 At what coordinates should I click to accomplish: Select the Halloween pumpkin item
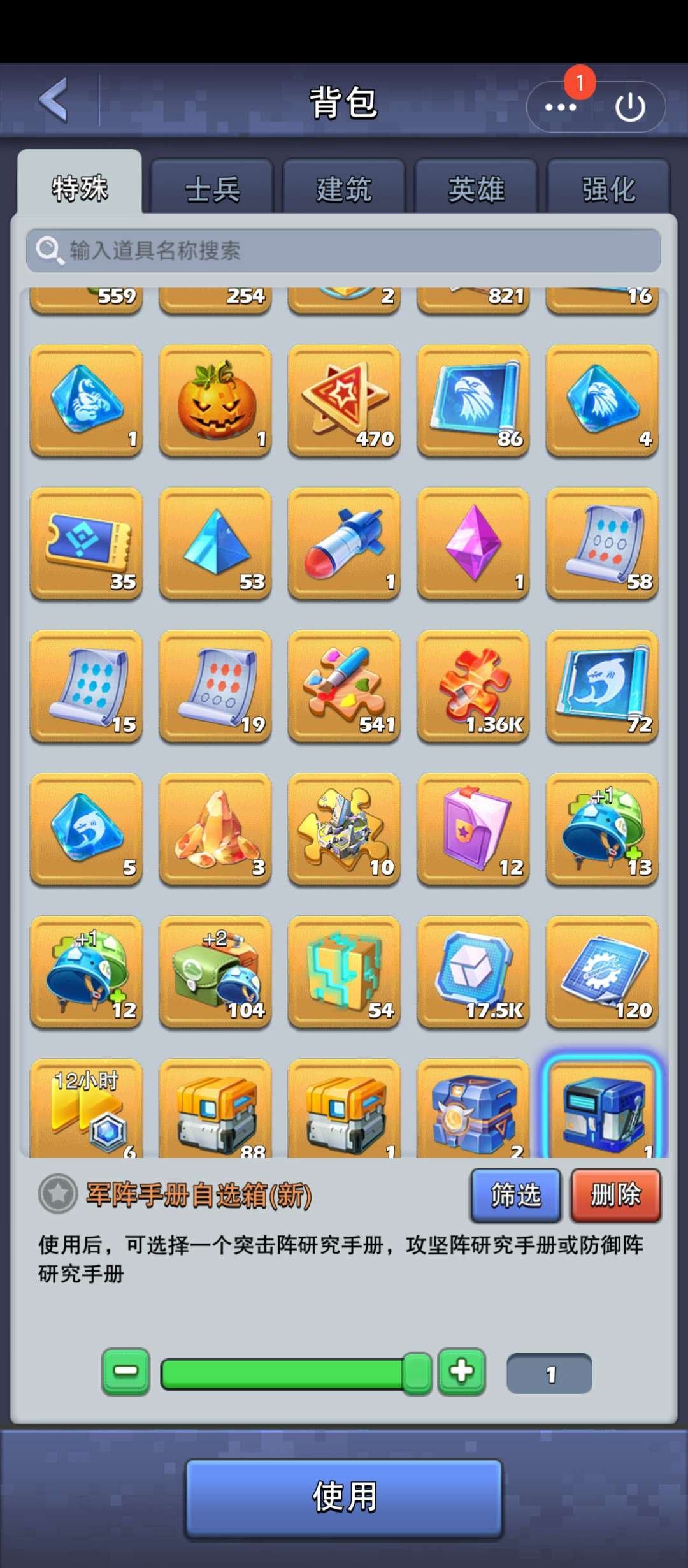[x=215, y=400]
